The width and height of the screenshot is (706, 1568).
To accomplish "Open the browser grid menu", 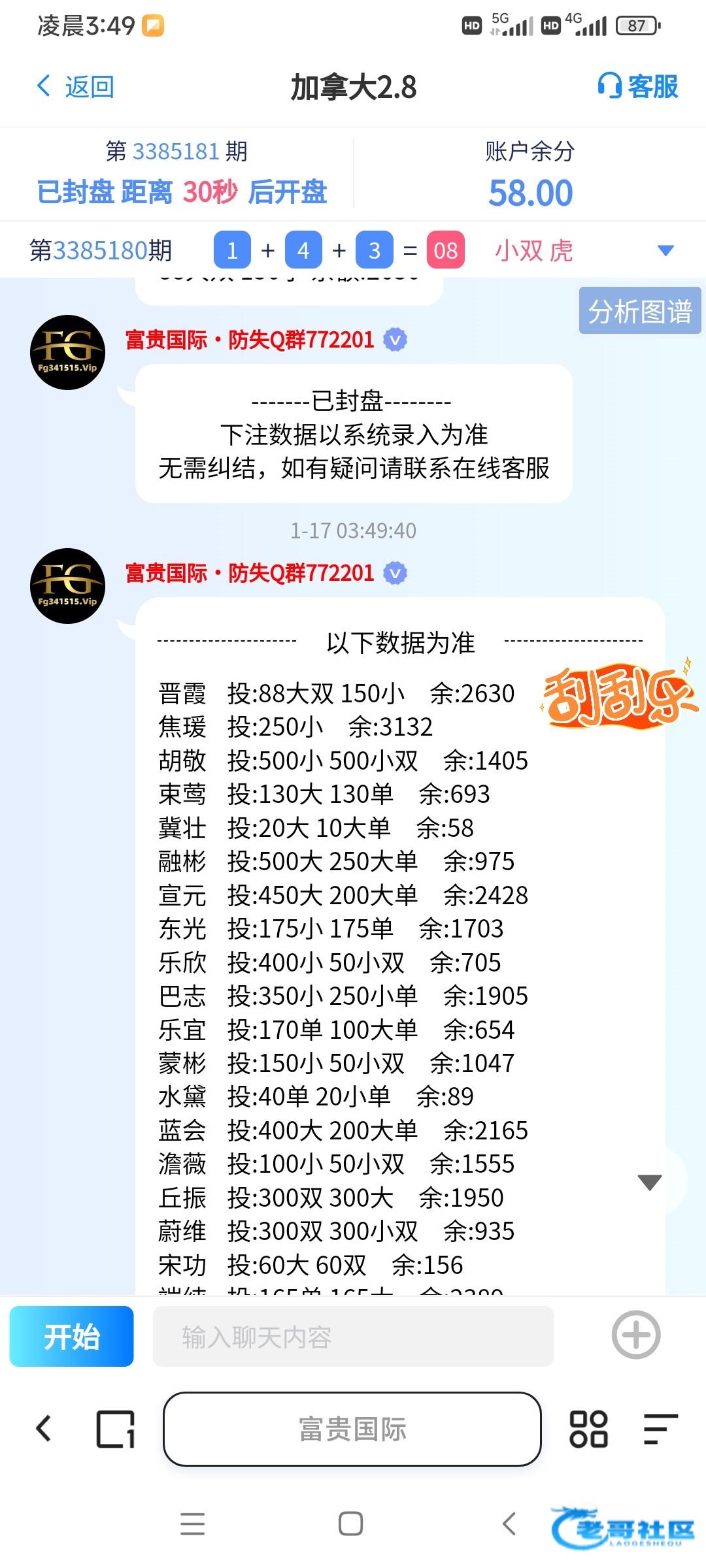I will [588, 1429].
